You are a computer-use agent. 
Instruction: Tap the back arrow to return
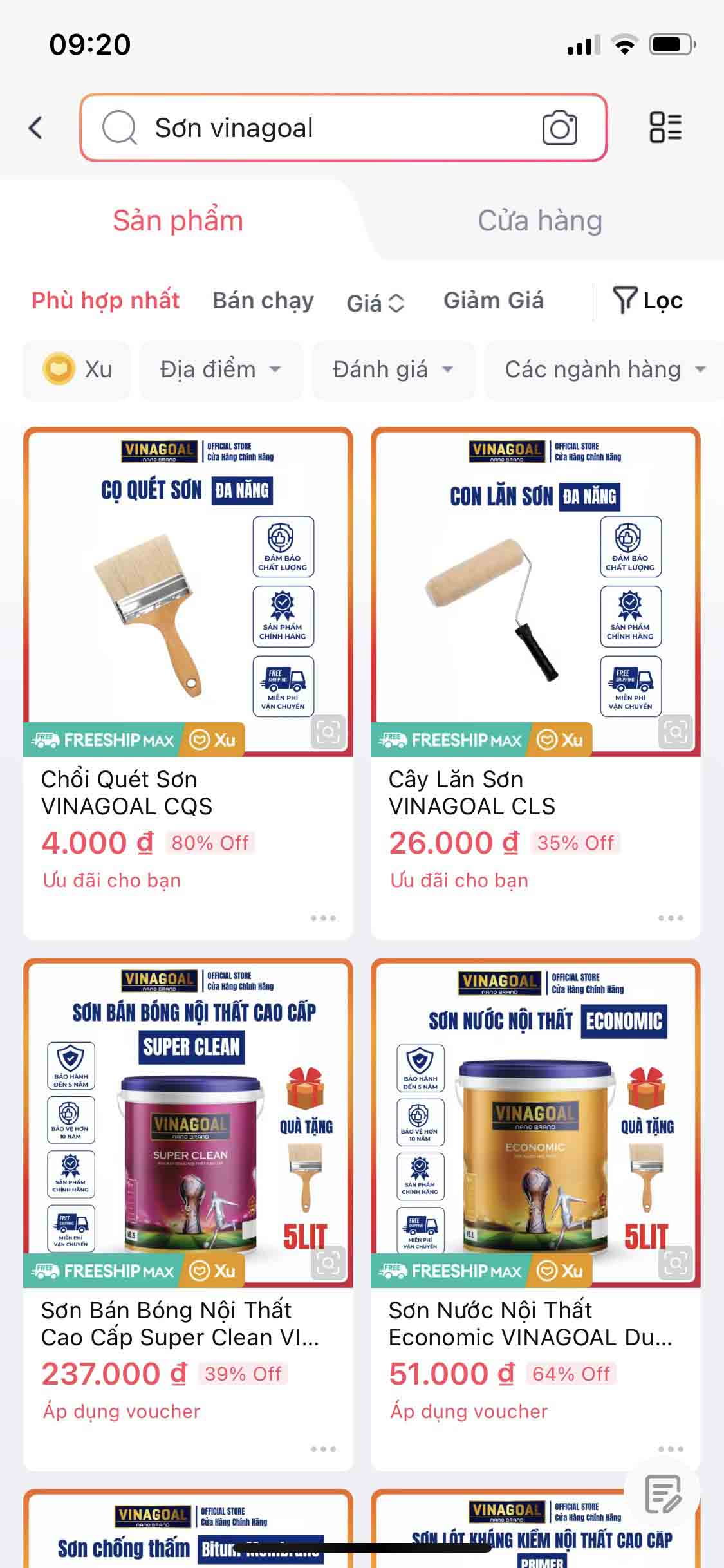point(35,126)
